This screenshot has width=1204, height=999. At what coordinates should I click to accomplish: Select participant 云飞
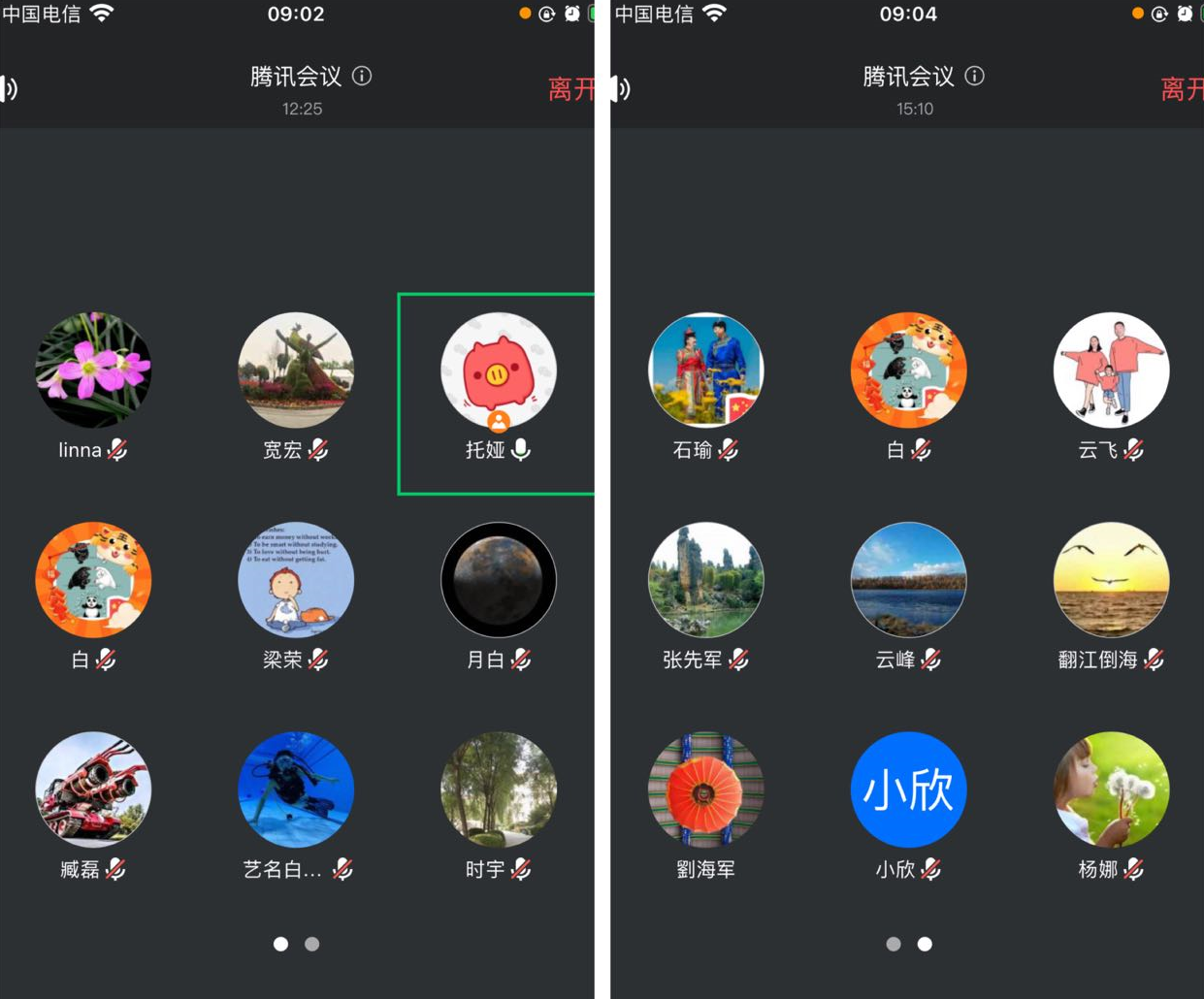click(x=1111, y=371)
